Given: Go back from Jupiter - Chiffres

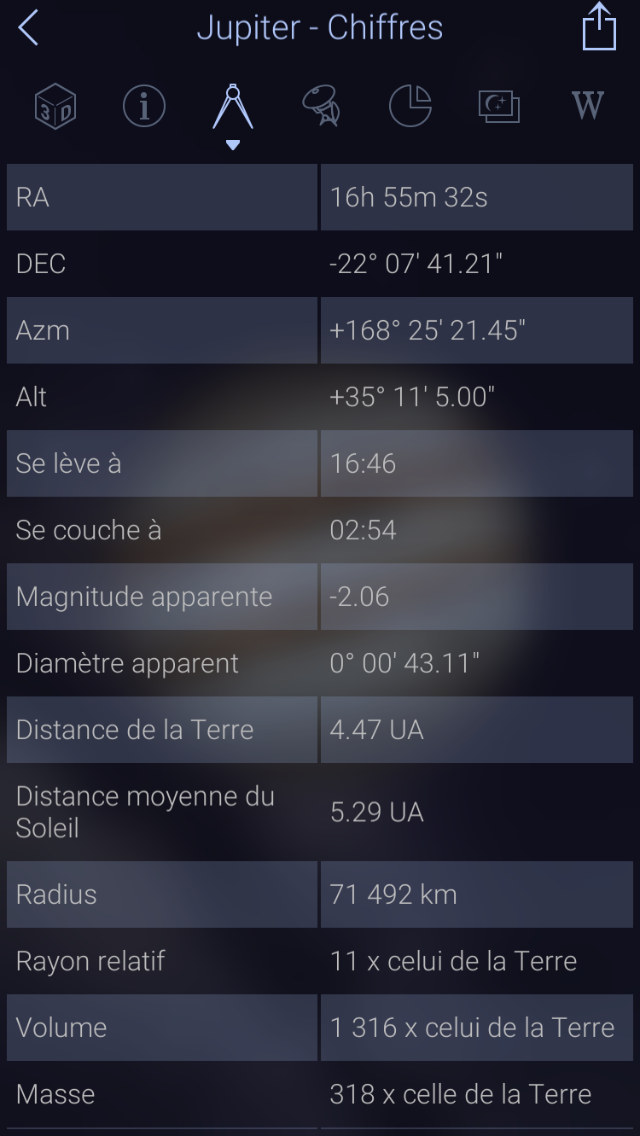Looking at the screenshot, I should 29,28.
